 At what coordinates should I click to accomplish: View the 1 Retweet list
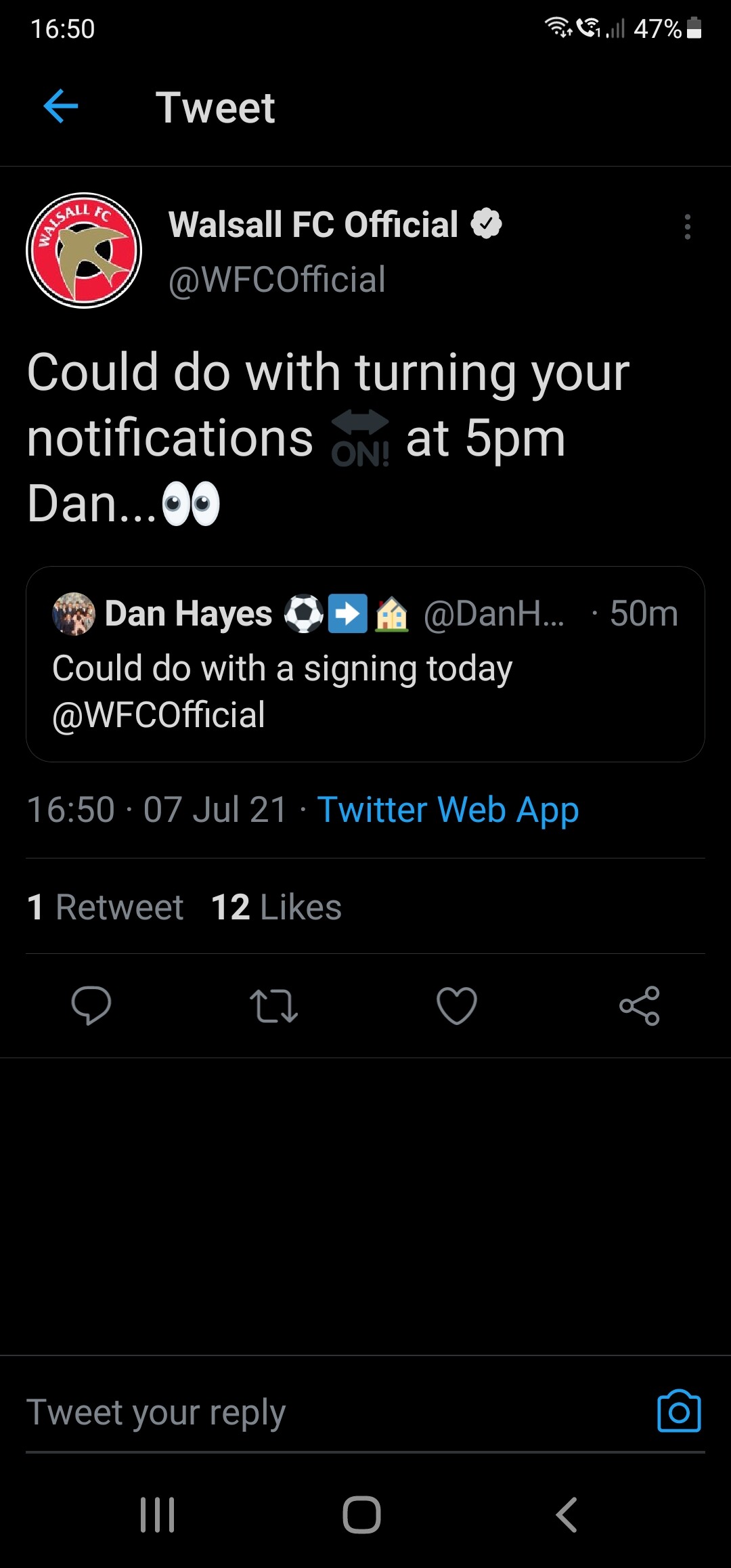coord(105,907)
